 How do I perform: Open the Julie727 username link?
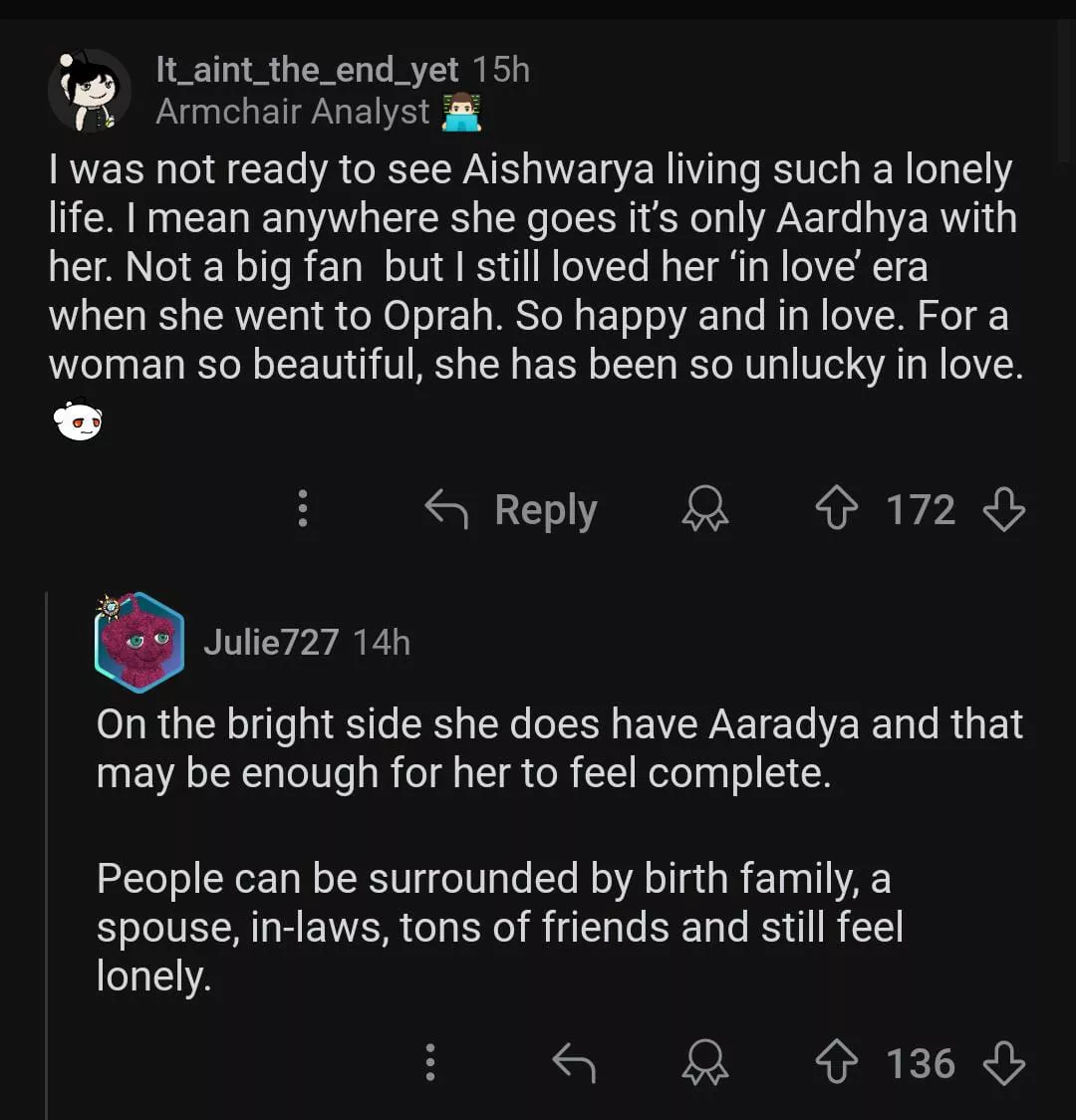coord(271,643)
